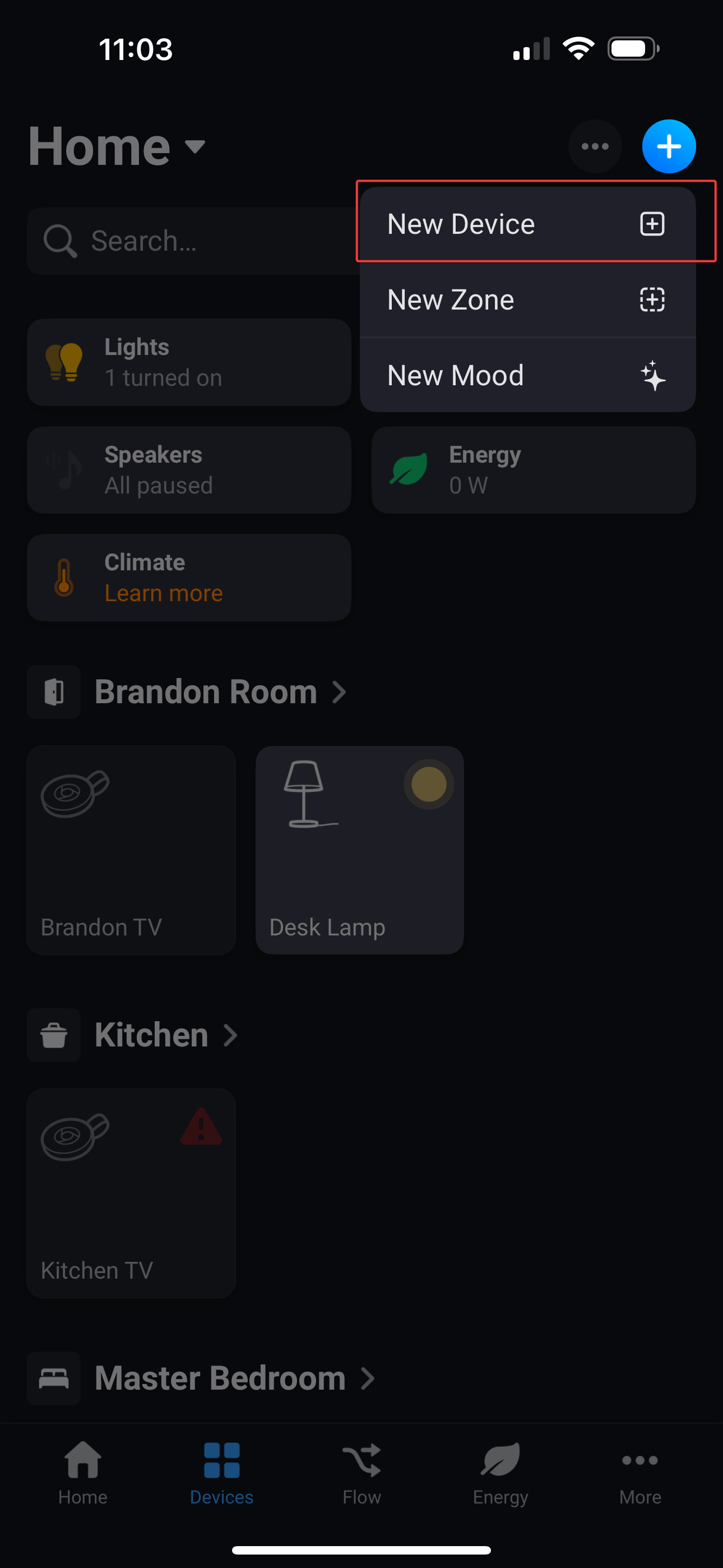723x1568 pixels.
Task: Open the Kitchen TV device tile
Action: pos(131,1193)
